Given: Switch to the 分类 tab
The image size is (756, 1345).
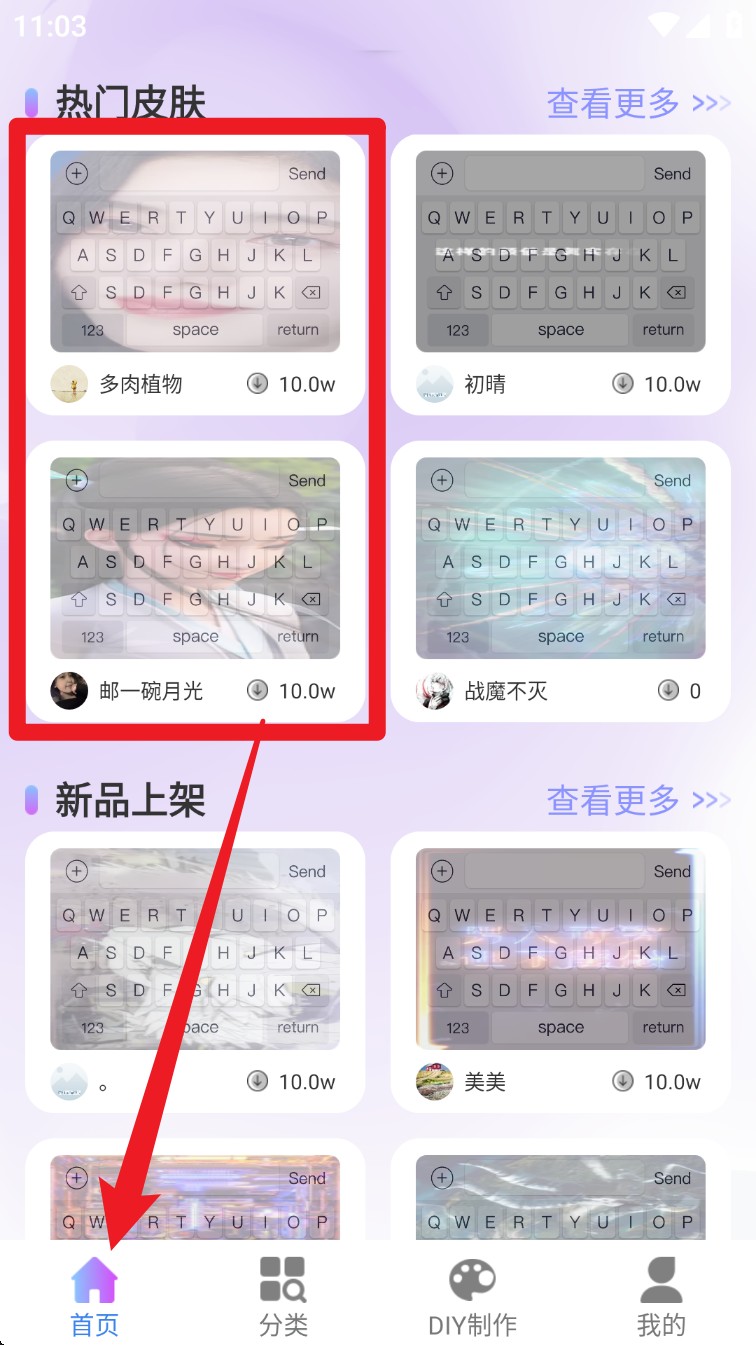Looking at the screenshot, I should [x=283, y=1297].
